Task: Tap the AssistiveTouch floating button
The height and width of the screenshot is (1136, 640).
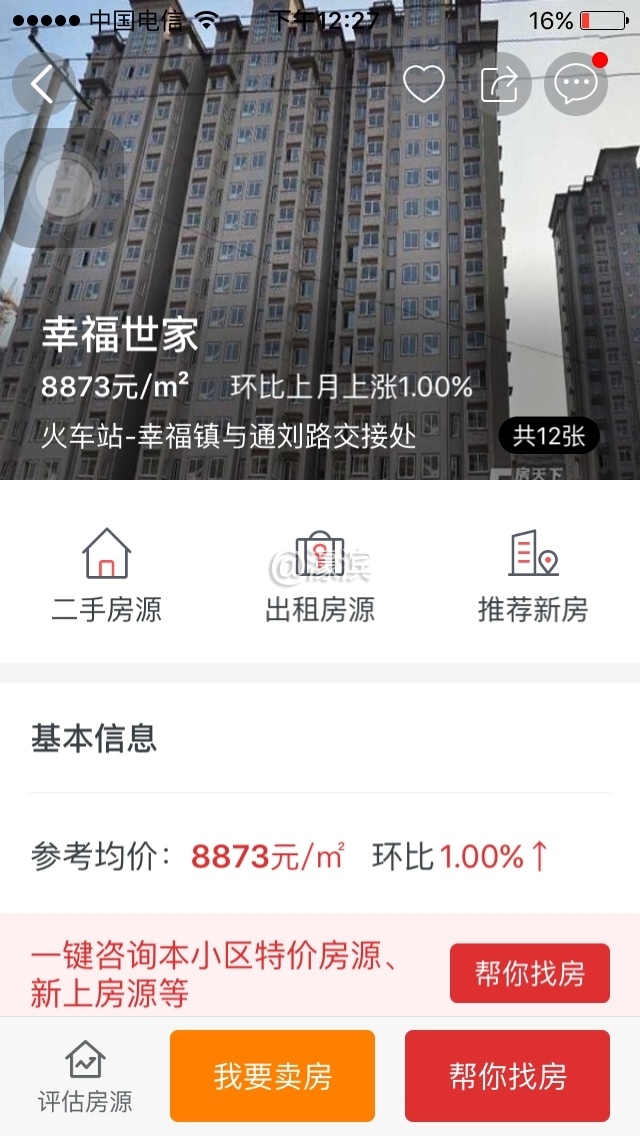Action: pos(65,188)
